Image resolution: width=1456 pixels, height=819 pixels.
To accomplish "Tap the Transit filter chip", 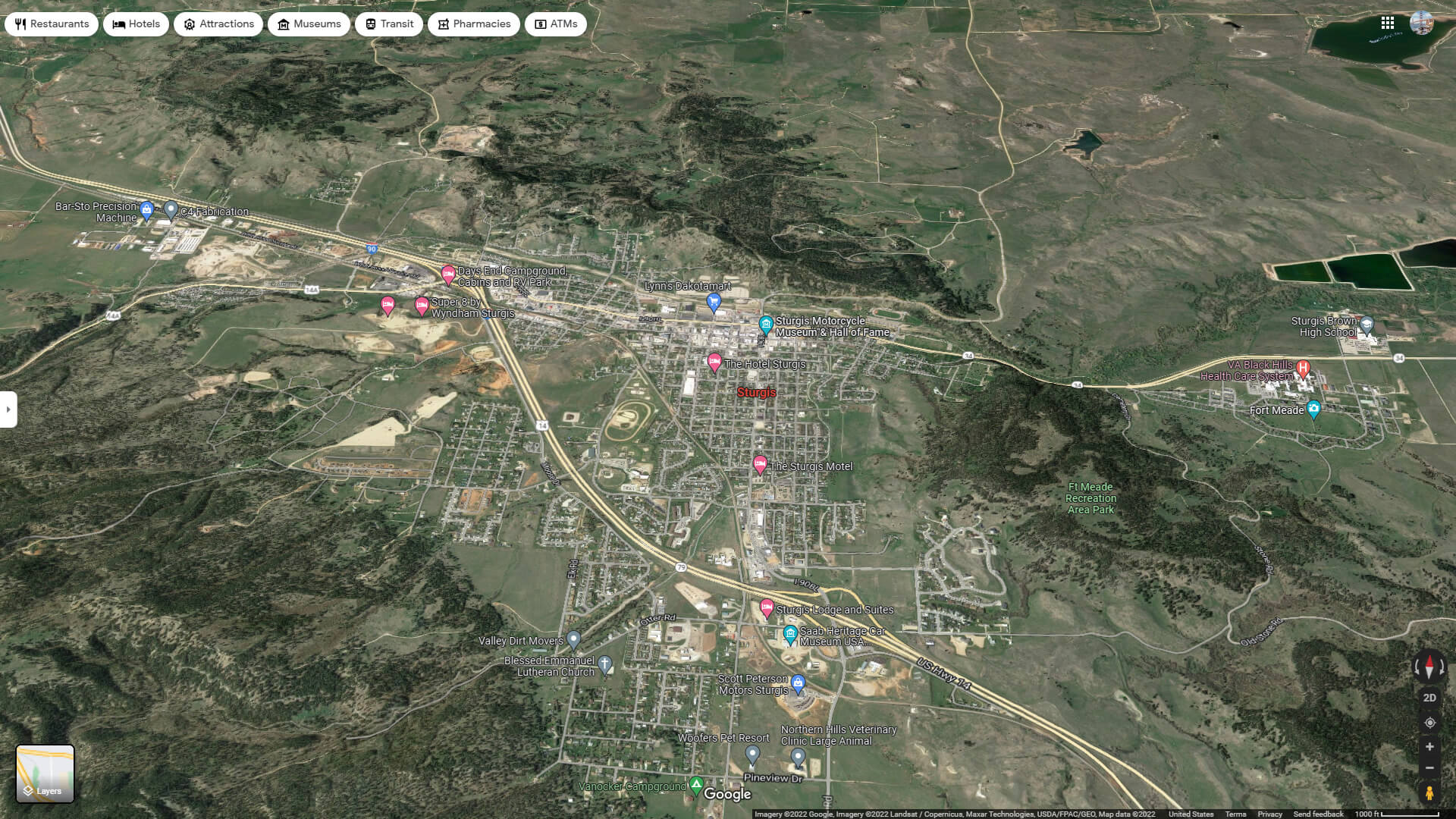I will [389, 24].
